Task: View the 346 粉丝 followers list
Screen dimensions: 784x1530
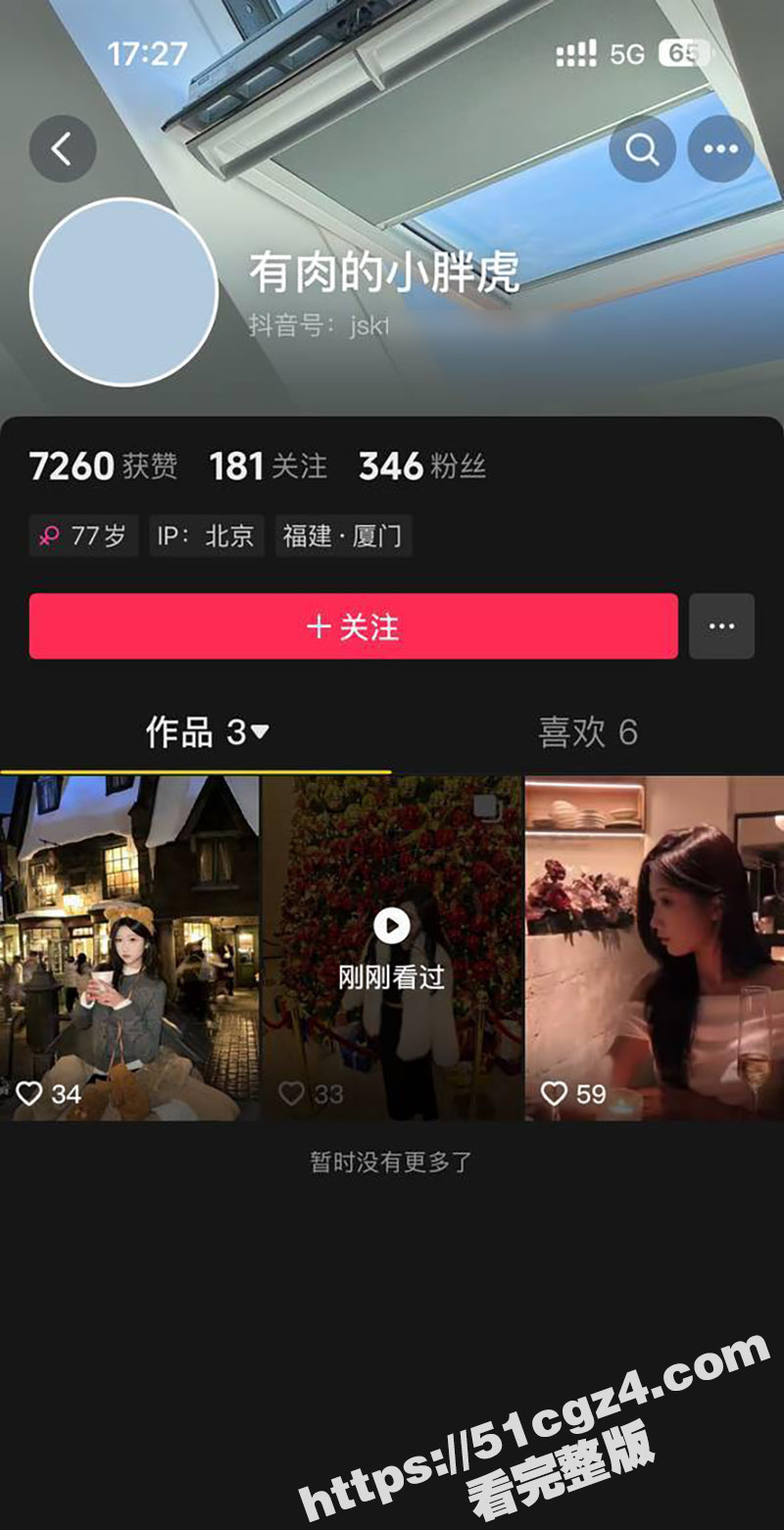Action: (x=421, y=467)
